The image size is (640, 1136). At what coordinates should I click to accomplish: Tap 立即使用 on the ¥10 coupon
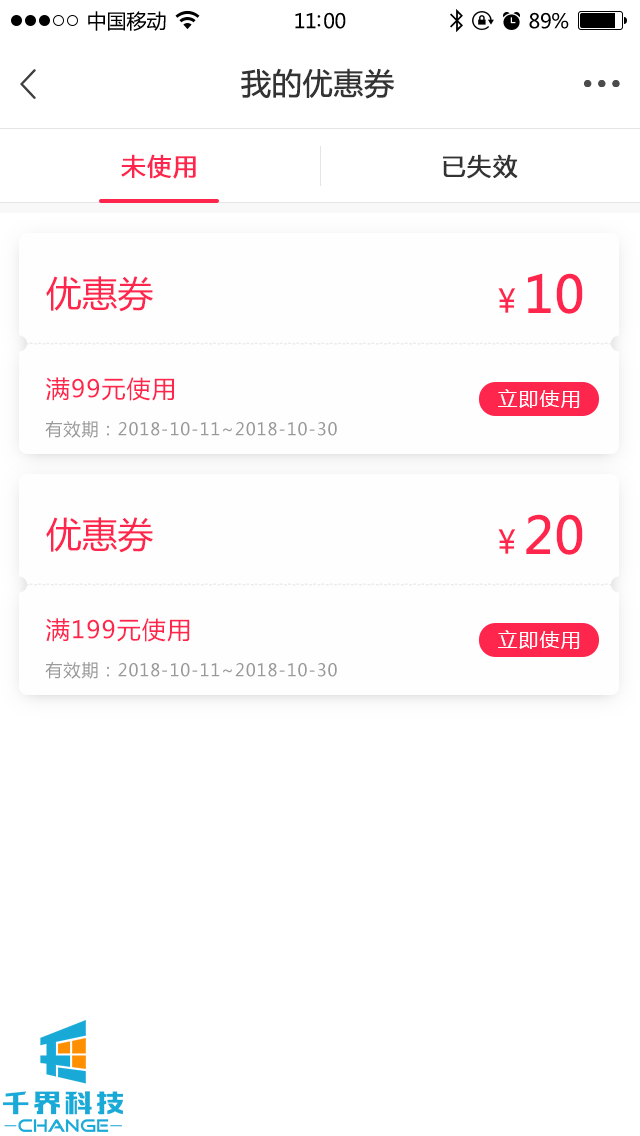pyautogui.click(x=539, y=399)
